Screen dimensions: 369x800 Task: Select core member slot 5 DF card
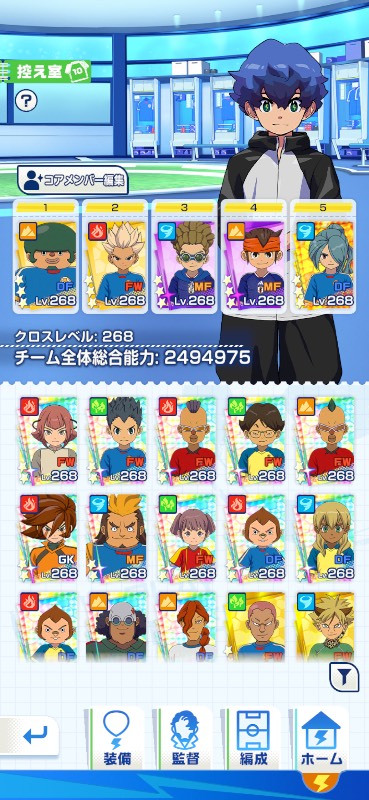324,256
